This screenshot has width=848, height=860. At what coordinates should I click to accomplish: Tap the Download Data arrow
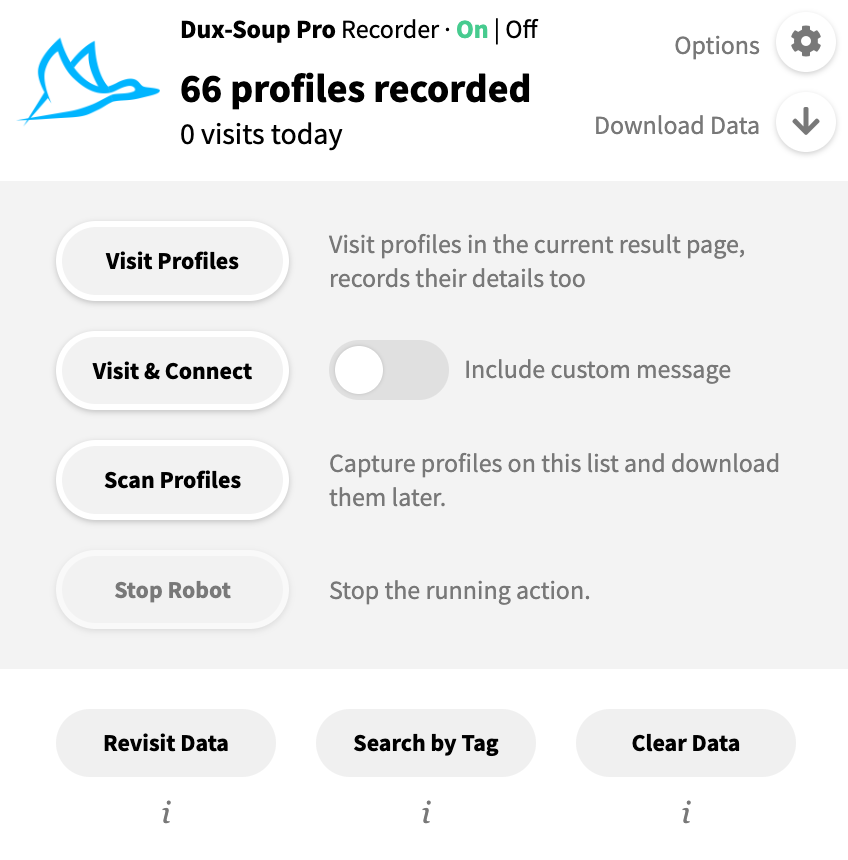tap(805, 123)
